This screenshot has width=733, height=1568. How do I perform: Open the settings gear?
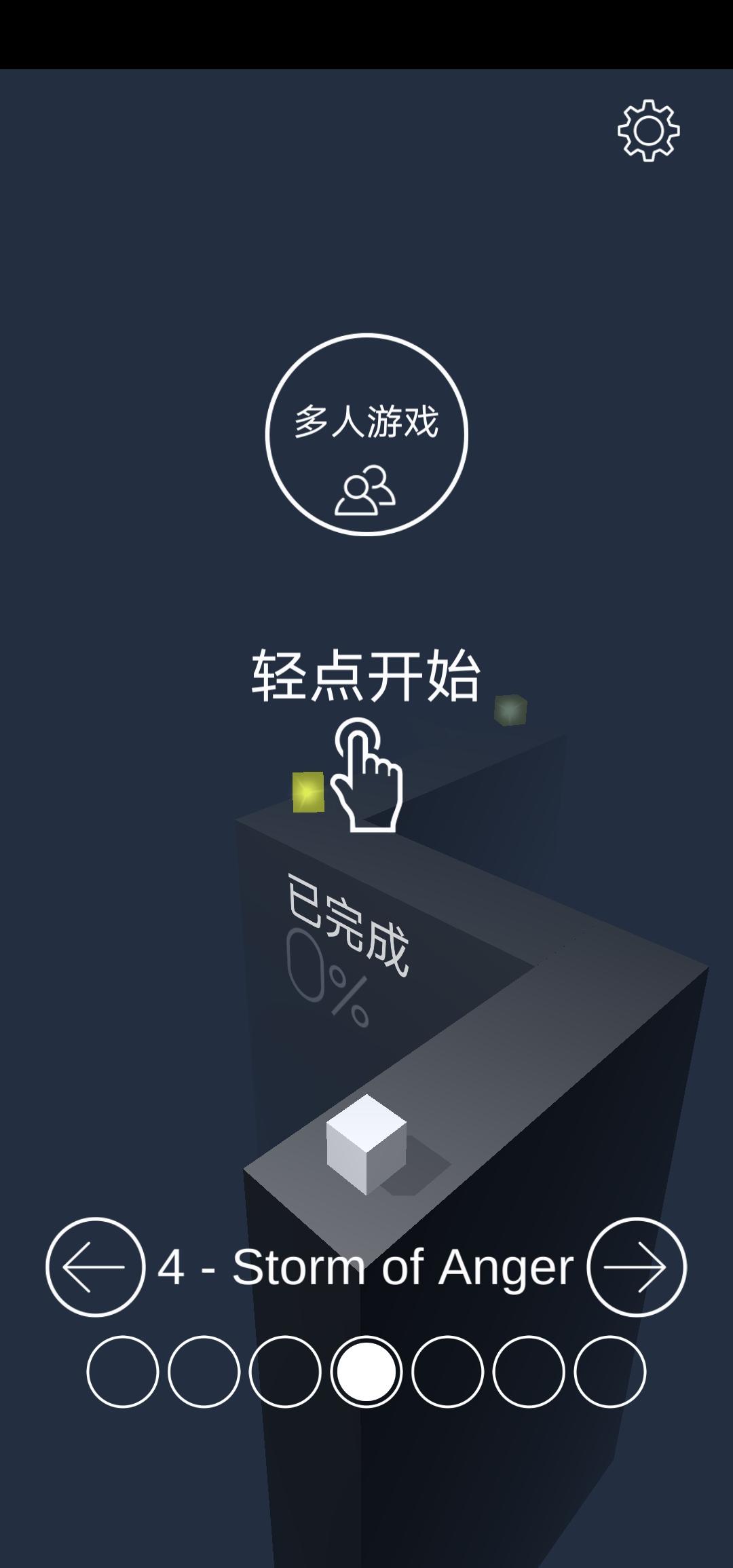tap(648, 130)
